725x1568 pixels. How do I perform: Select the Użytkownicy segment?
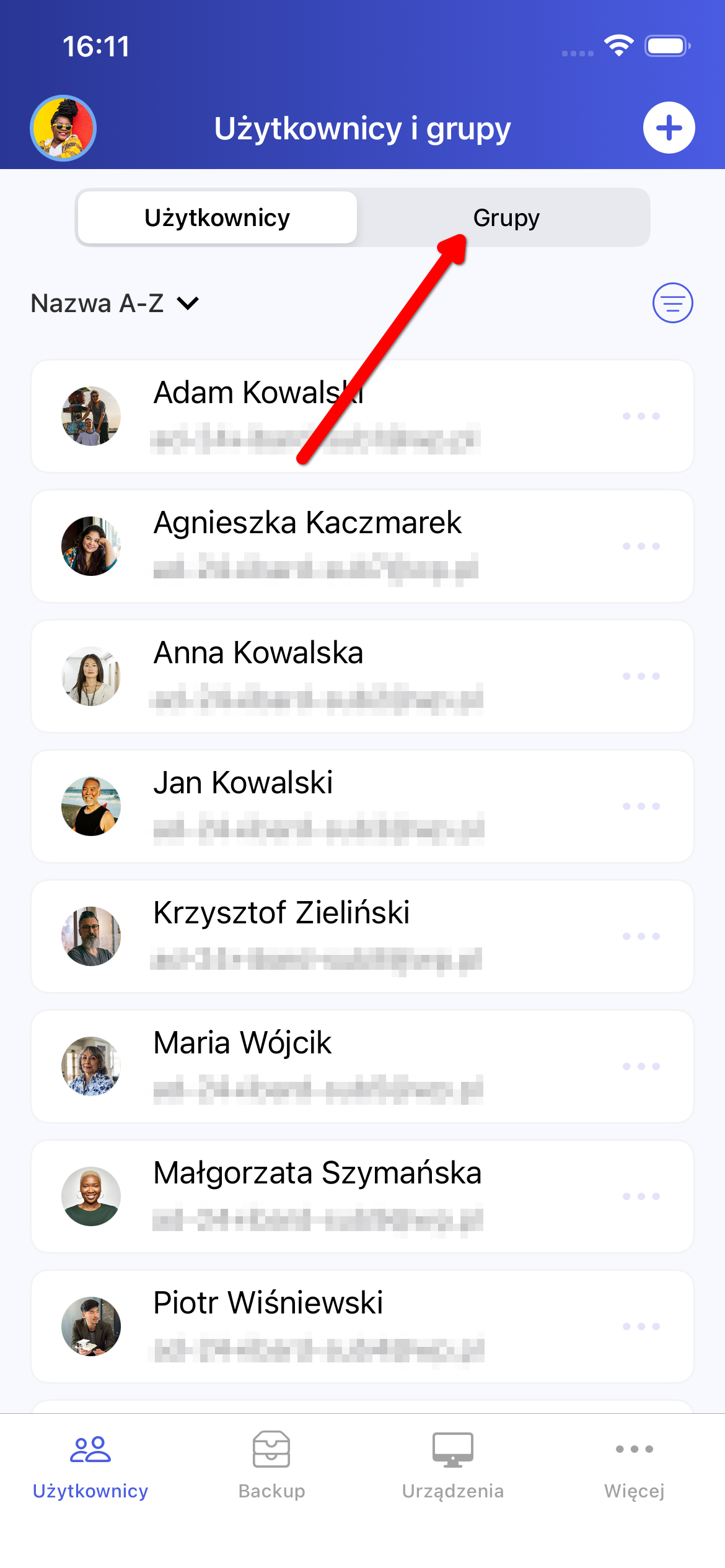[217, 218]
